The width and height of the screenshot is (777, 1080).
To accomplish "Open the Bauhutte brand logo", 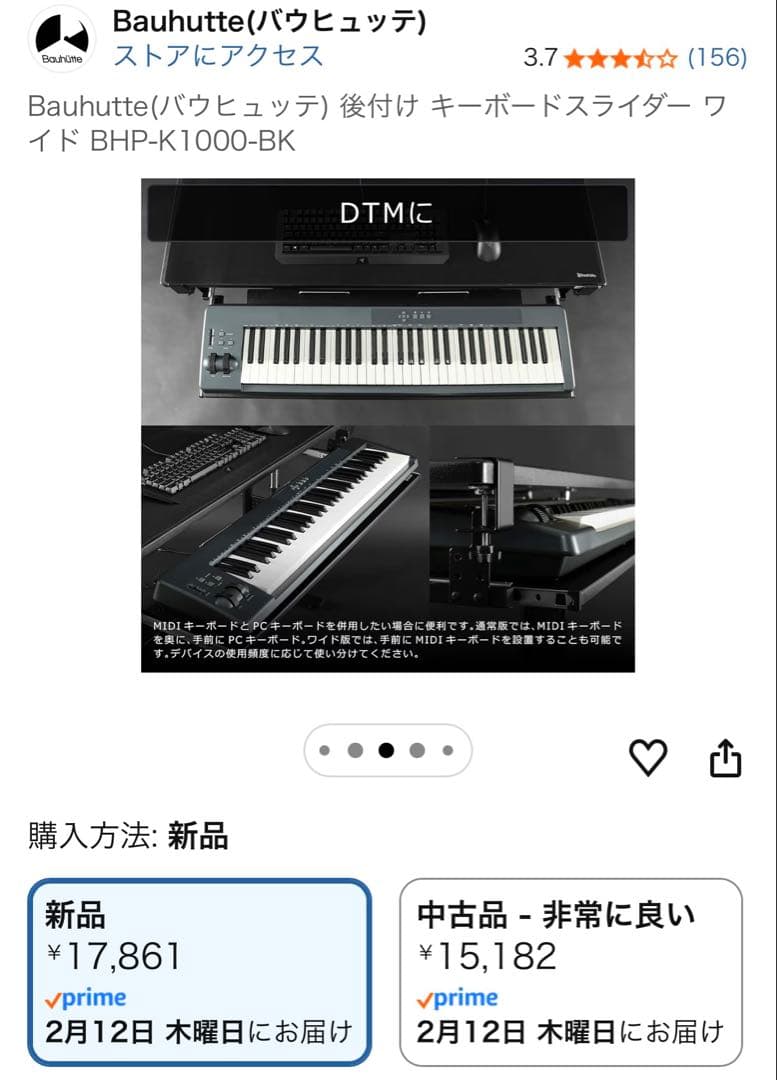I will (62, 40).
